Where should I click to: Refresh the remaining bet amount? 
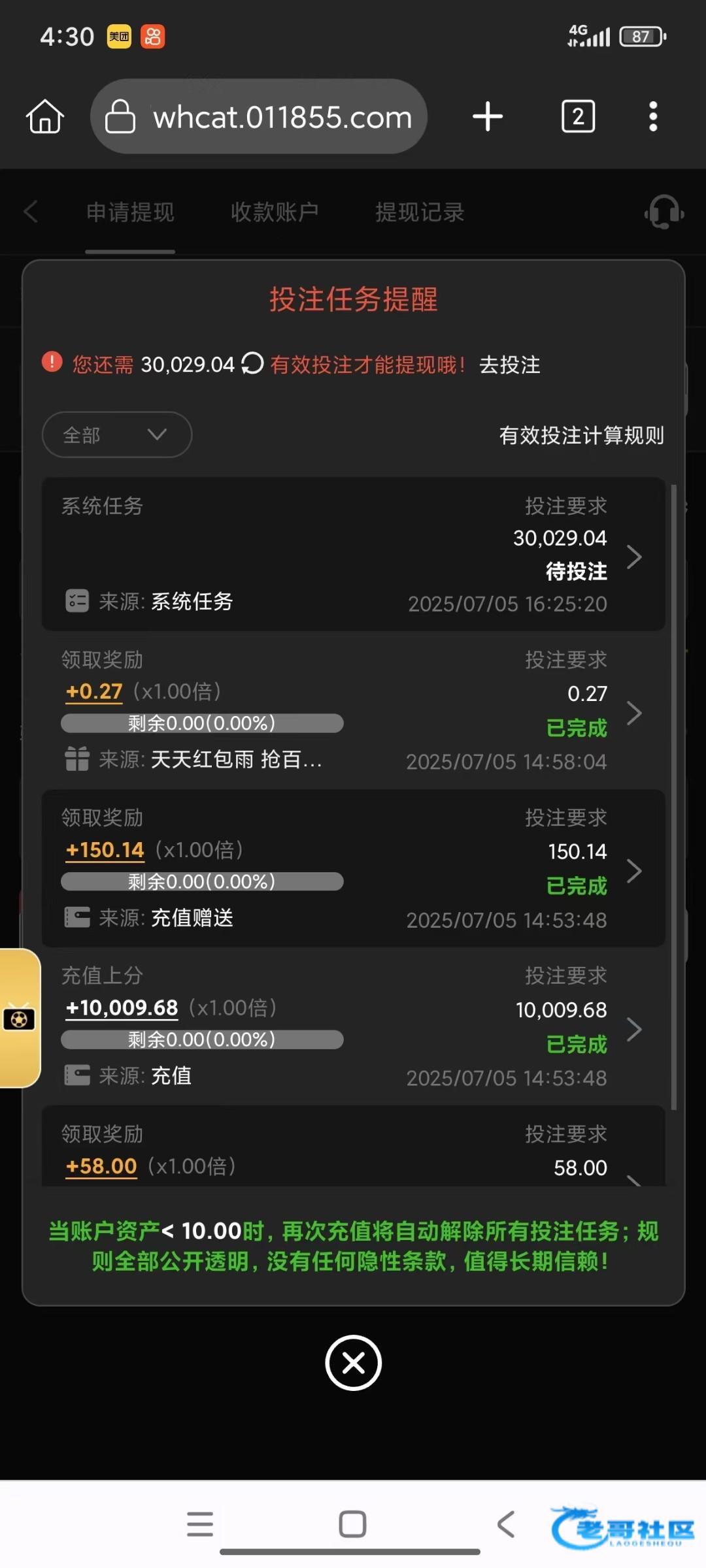[x=252, y=363]
